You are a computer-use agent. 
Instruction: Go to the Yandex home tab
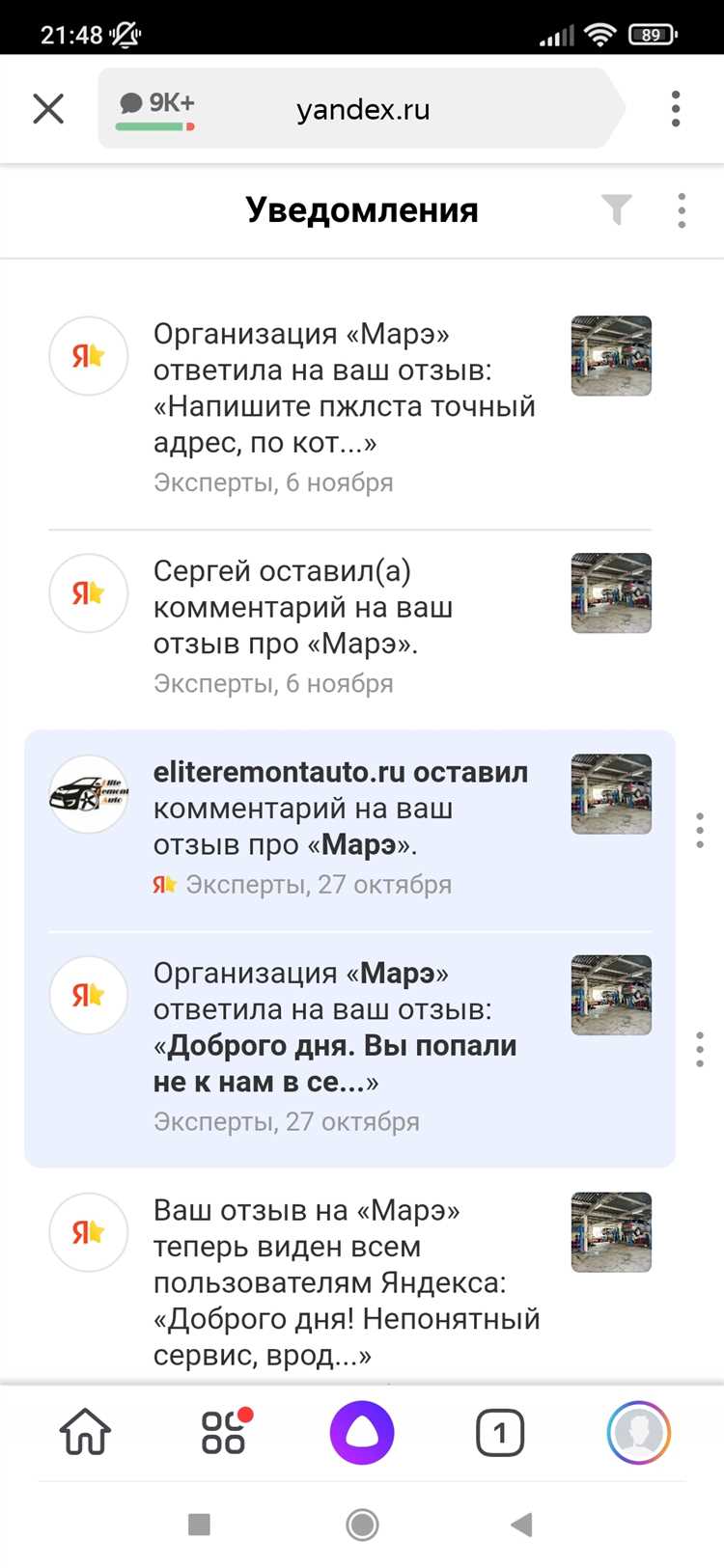(x=86, y=1433)
